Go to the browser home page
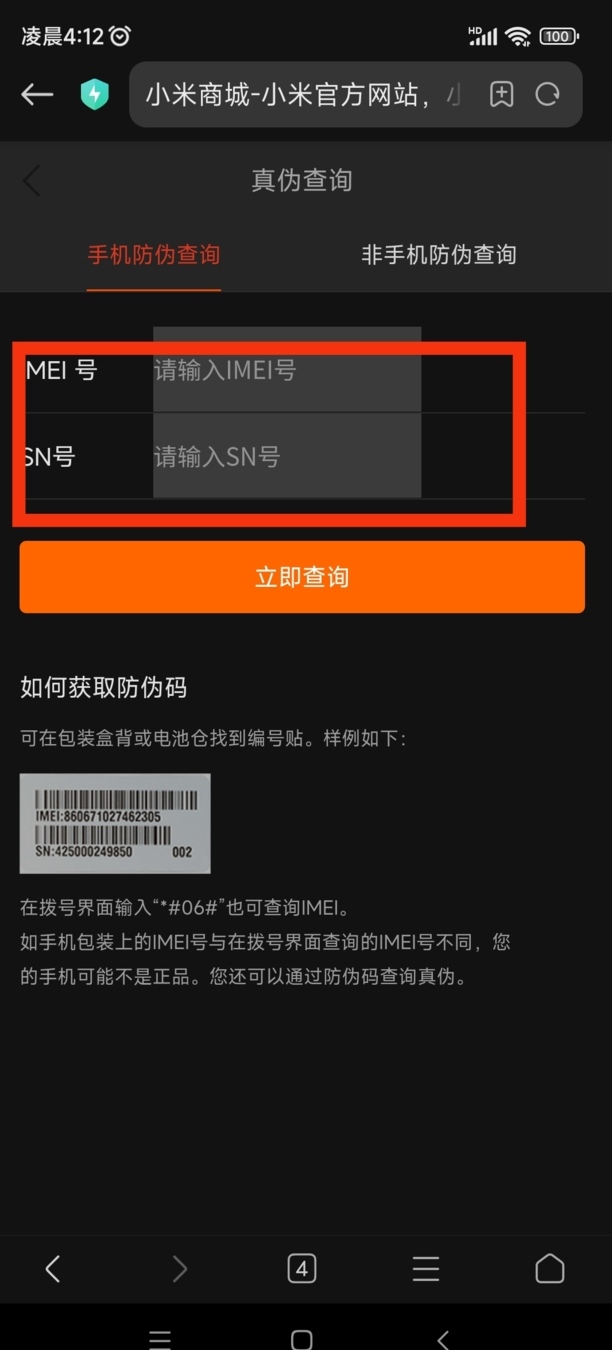This screenshot has height=1350, width=612. click(x=550, y=1269)
